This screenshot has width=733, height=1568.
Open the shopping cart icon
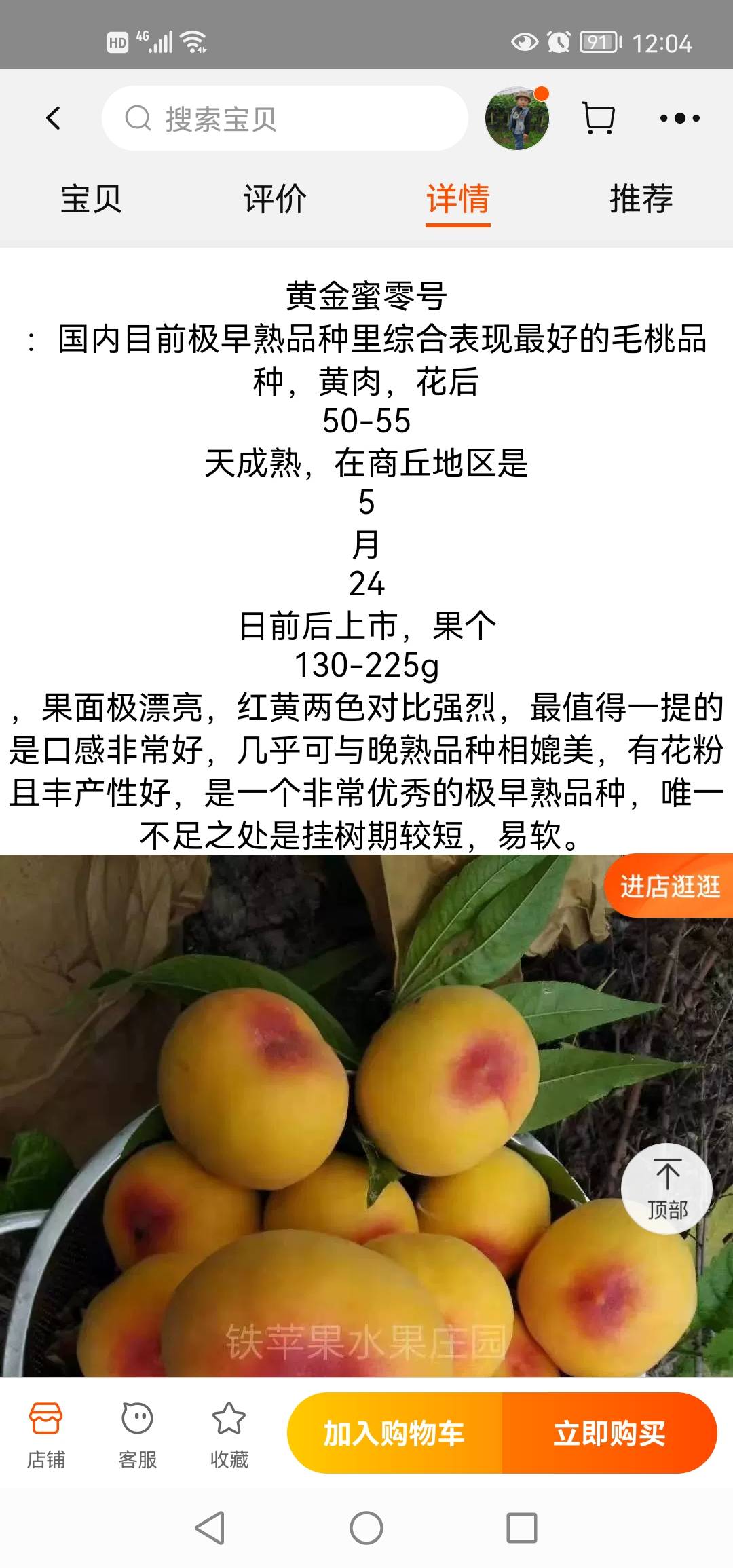click(x=599, y=118)
